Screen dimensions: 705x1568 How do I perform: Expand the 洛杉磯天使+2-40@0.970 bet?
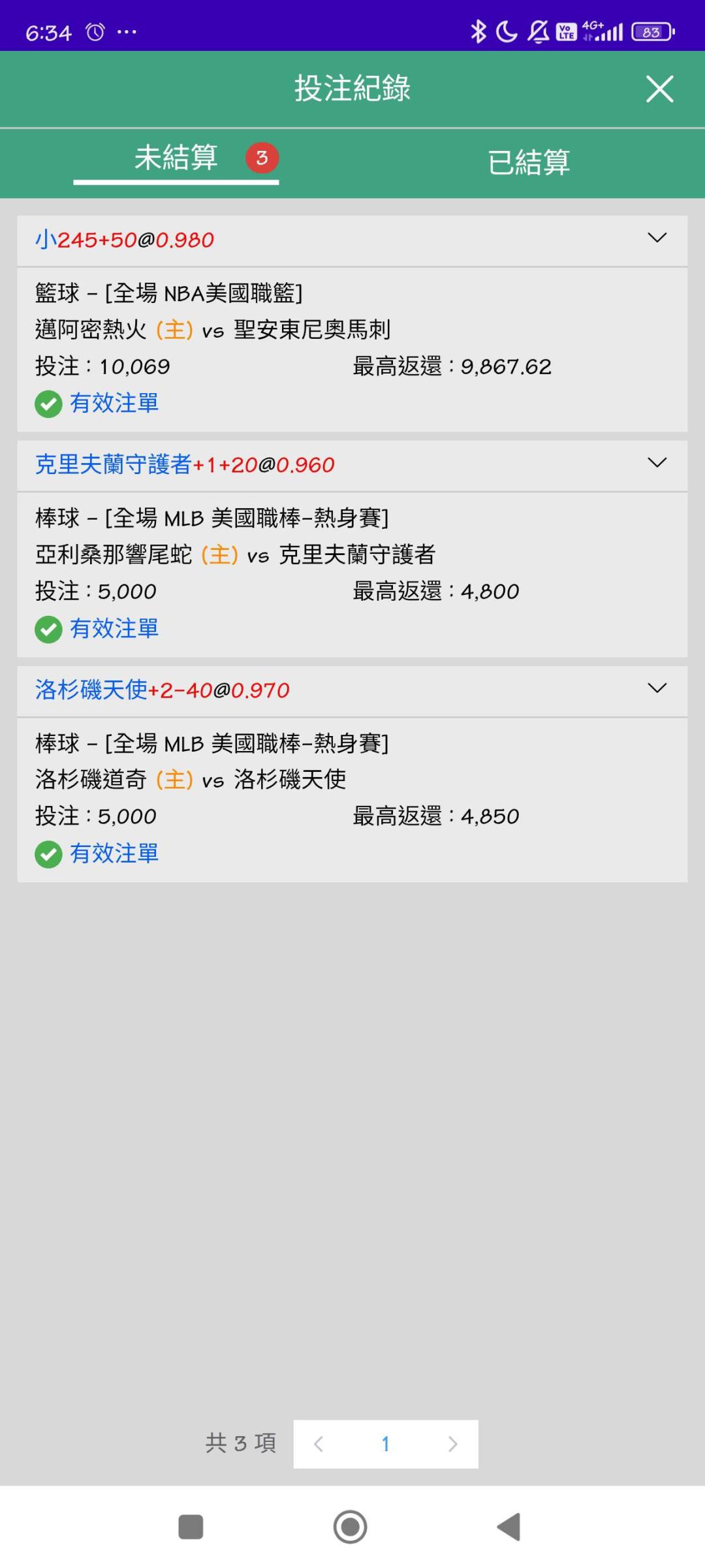(x=657, y=688)
